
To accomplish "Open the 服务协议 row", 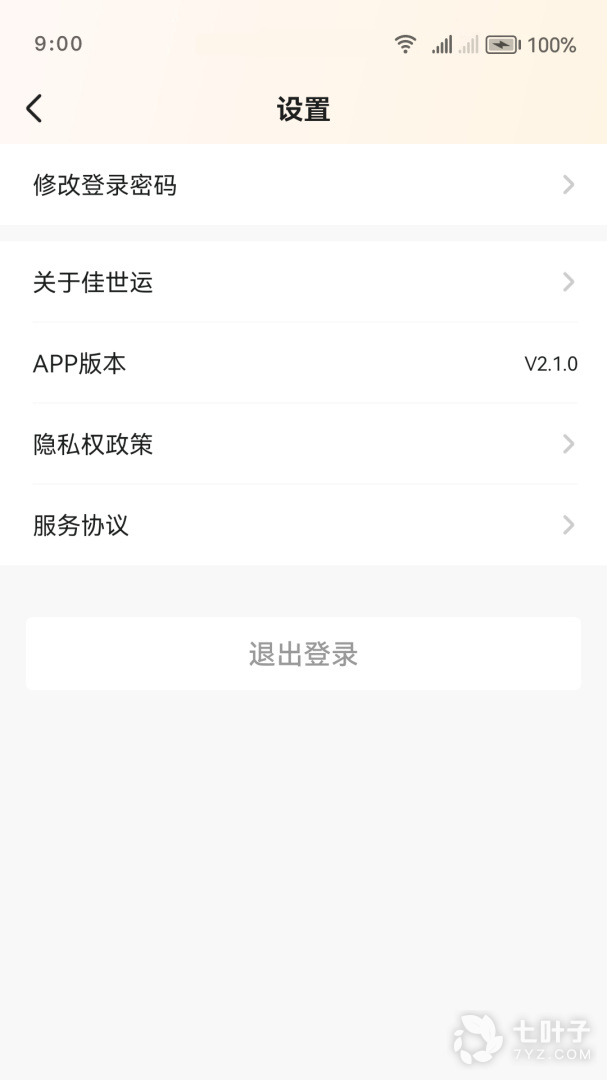I will pos(303,525).
